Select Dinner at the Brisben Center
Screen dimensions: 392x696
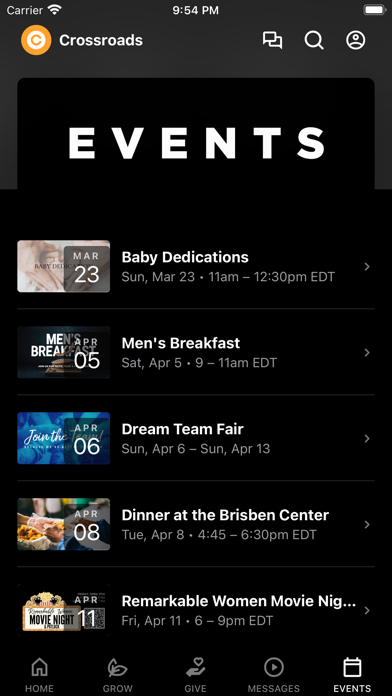(196, 524)
